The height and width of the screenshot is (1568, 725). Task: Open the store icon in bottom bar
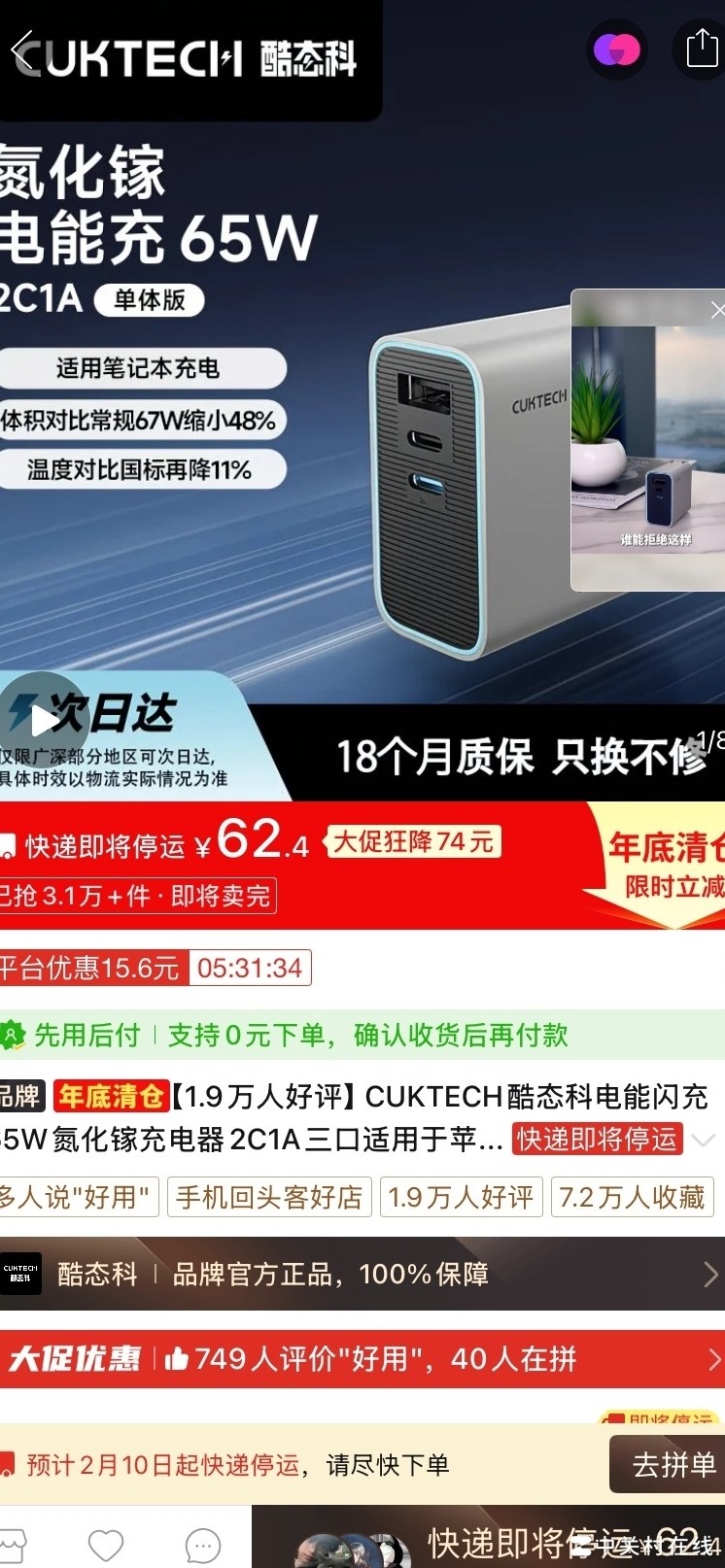(x=14, y=1545)
